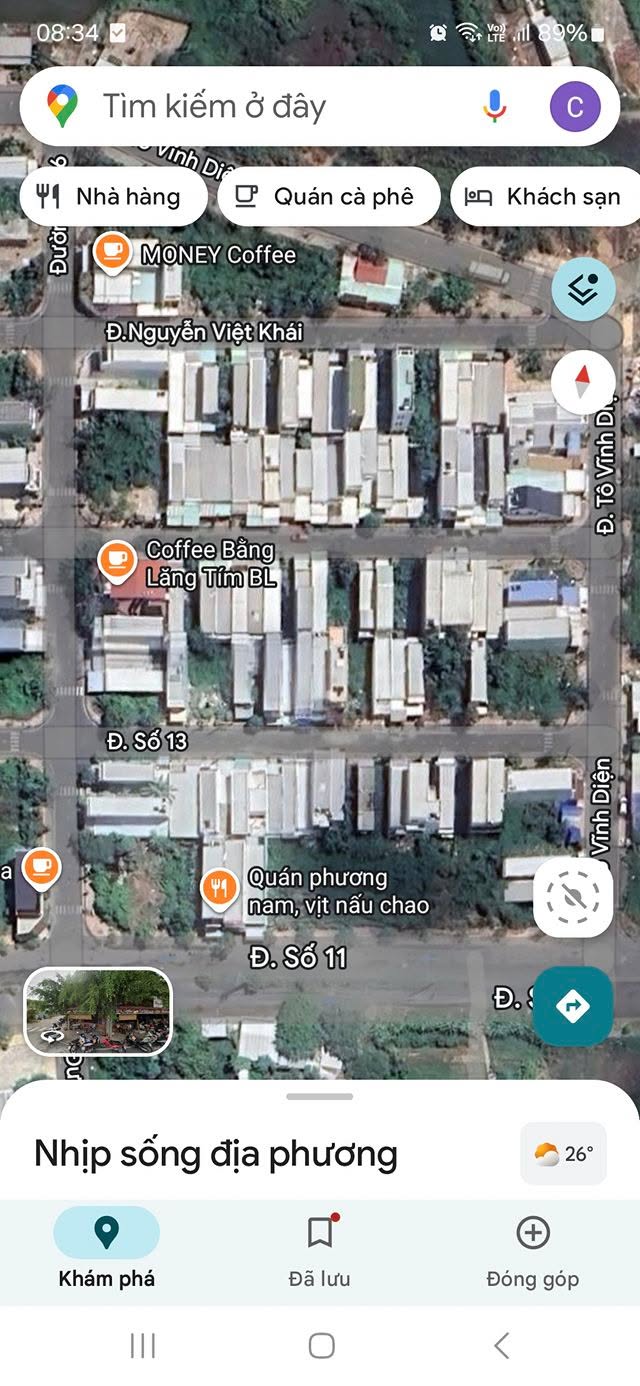
Task: Open directions with the blue arrow button
Action: click(x=573, y=1005)
